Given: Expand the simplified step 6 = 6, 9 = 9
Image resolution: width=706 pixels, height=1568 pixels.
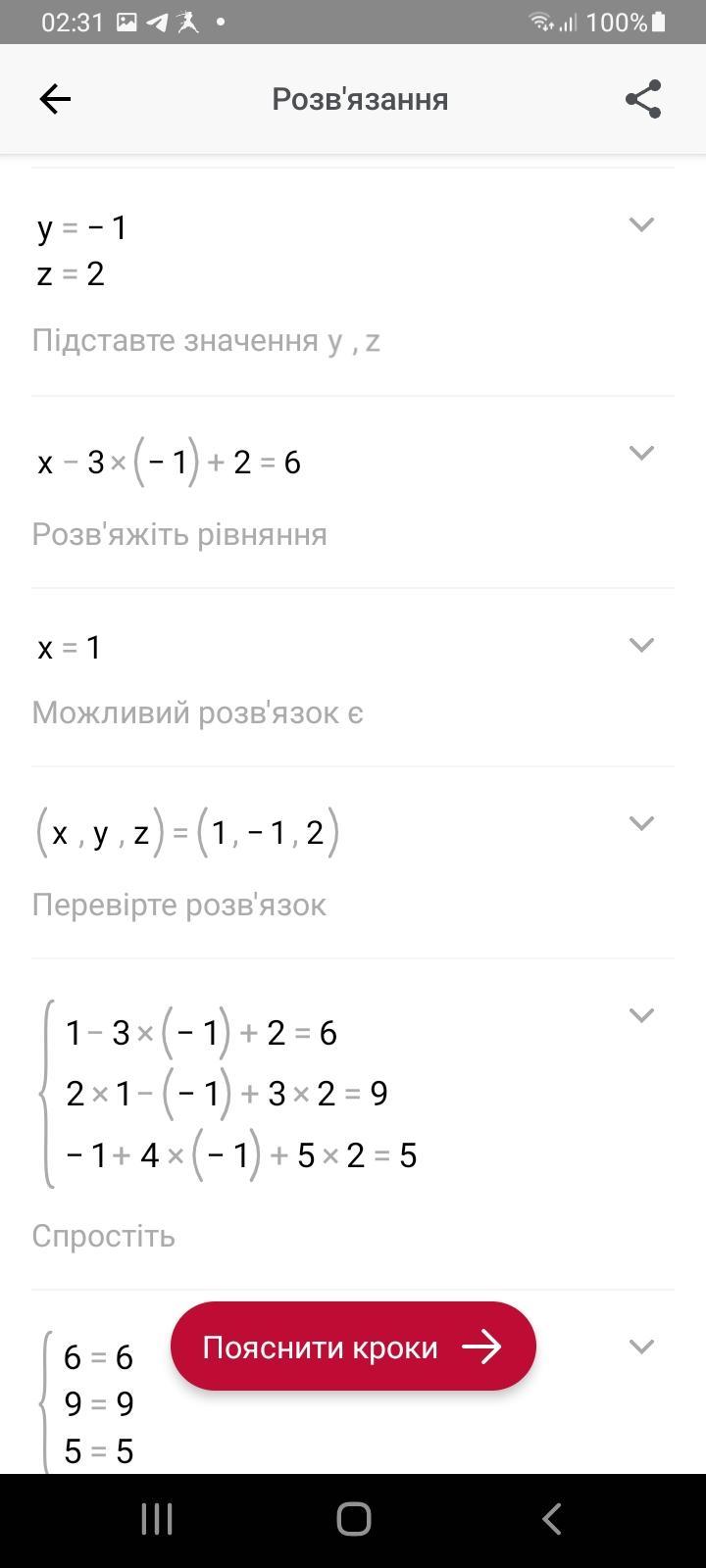Looking at the screenshot, I should click(641, 1347).
